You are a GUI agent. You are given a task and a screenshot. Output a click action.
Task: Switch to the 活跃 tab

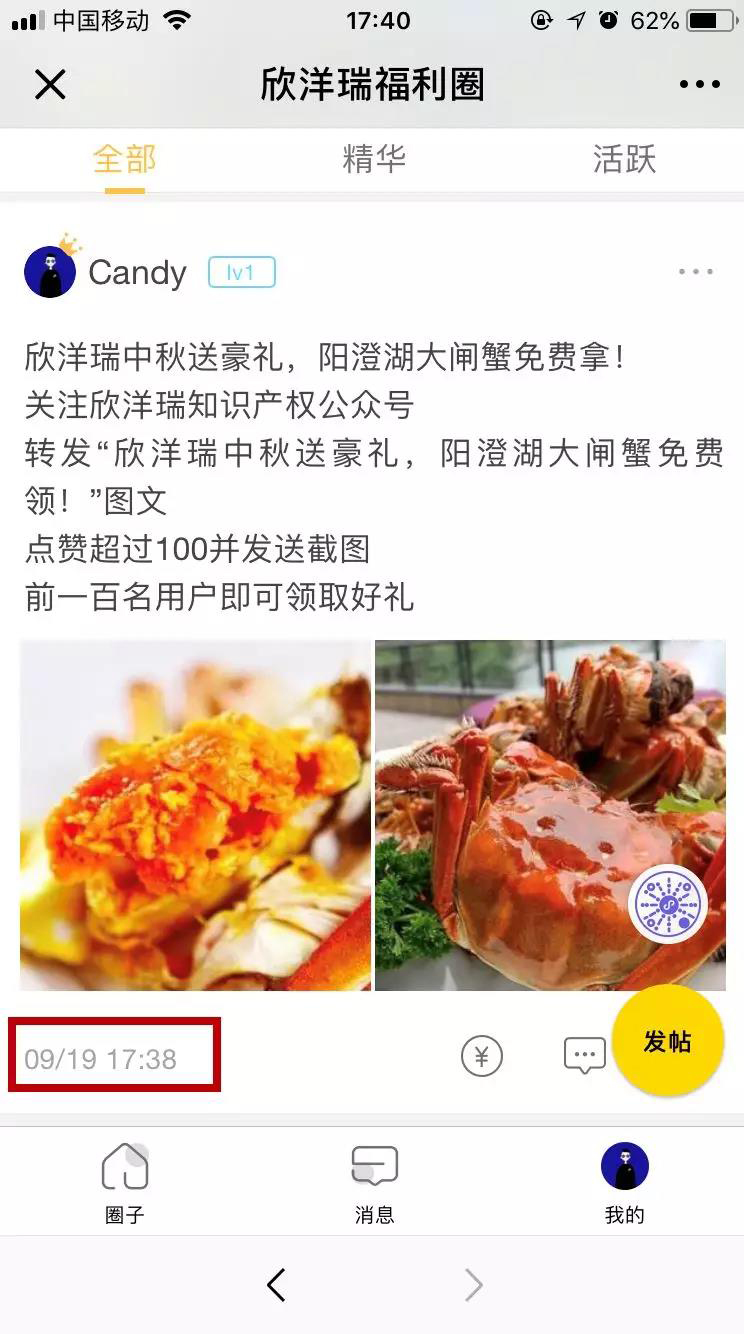(624, 159)
